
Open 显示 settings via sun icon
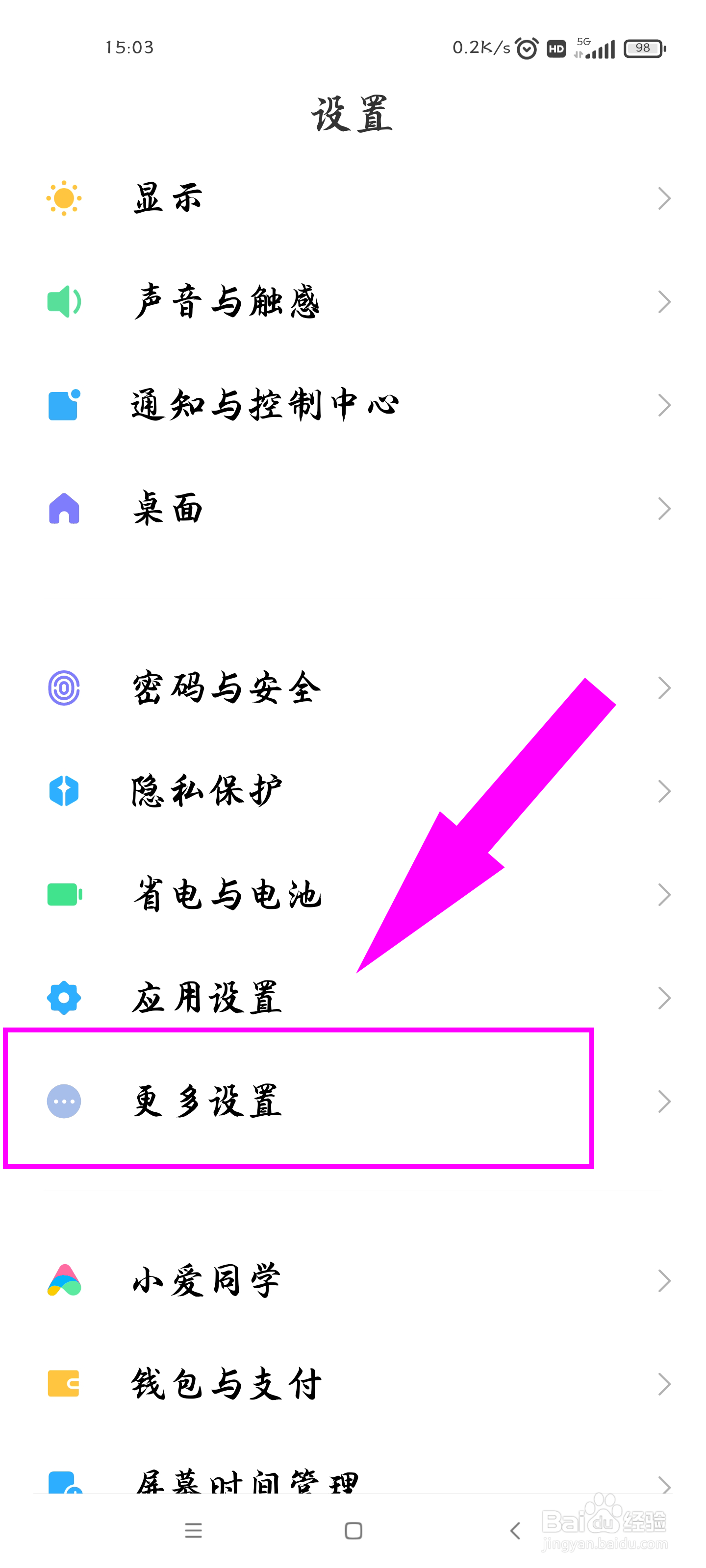tap(63, 197)
